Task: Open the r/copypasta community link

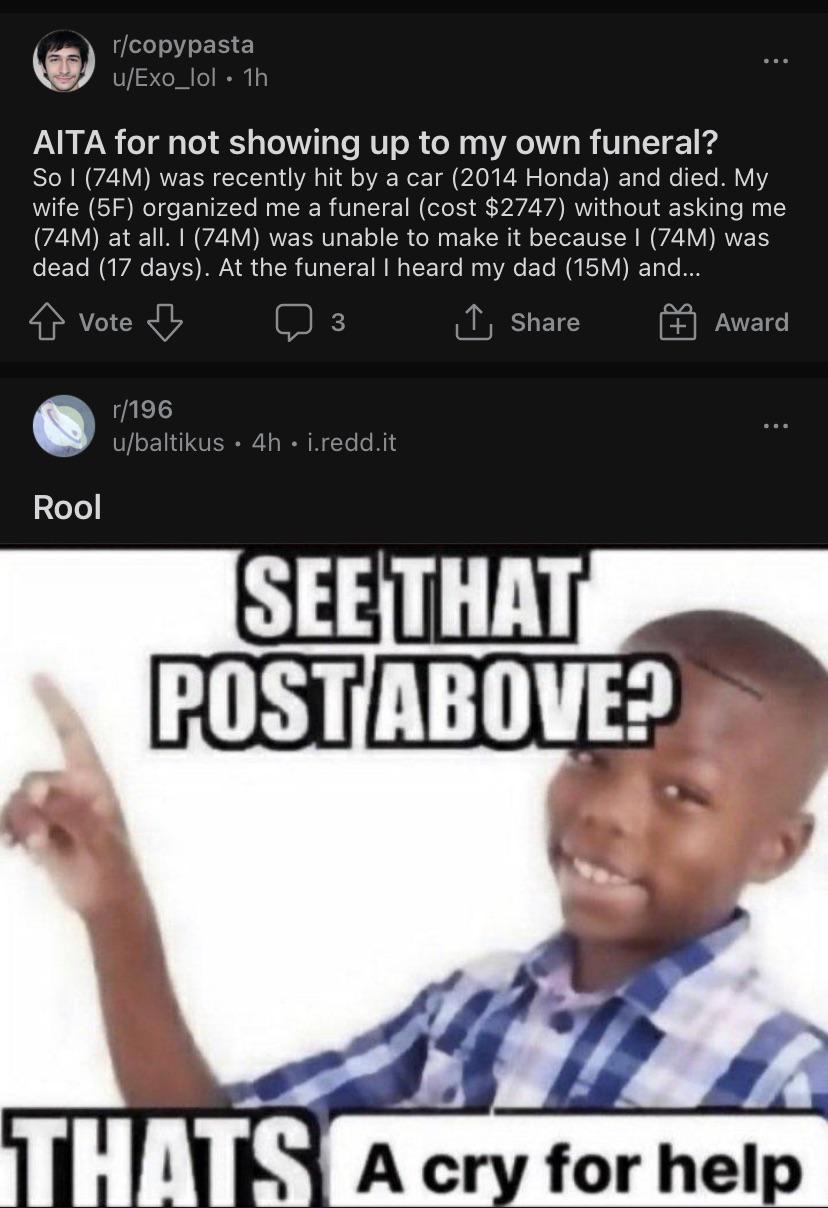Action: pyautogui.click(x=183, y=45)
